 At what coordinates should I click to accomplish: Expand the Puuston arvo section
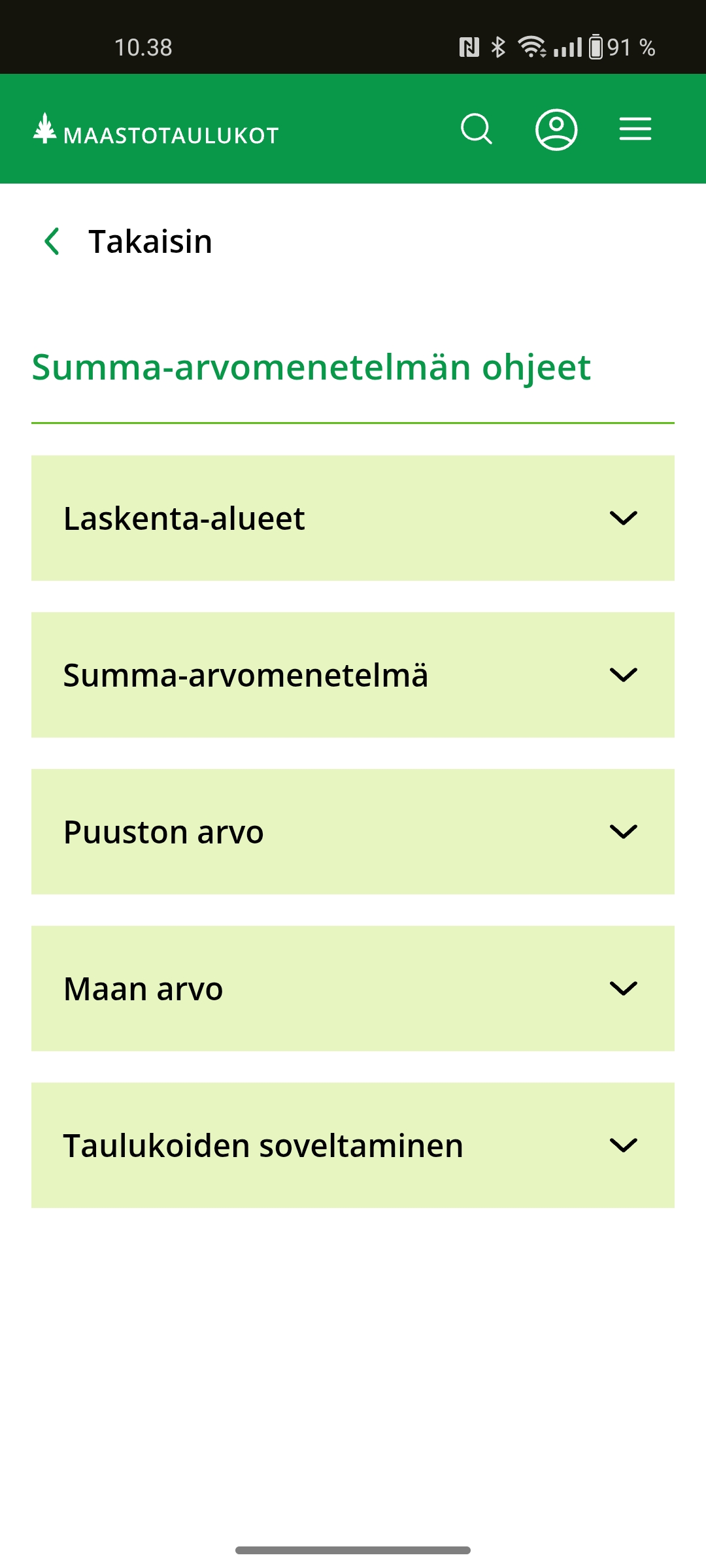(353, 832)
